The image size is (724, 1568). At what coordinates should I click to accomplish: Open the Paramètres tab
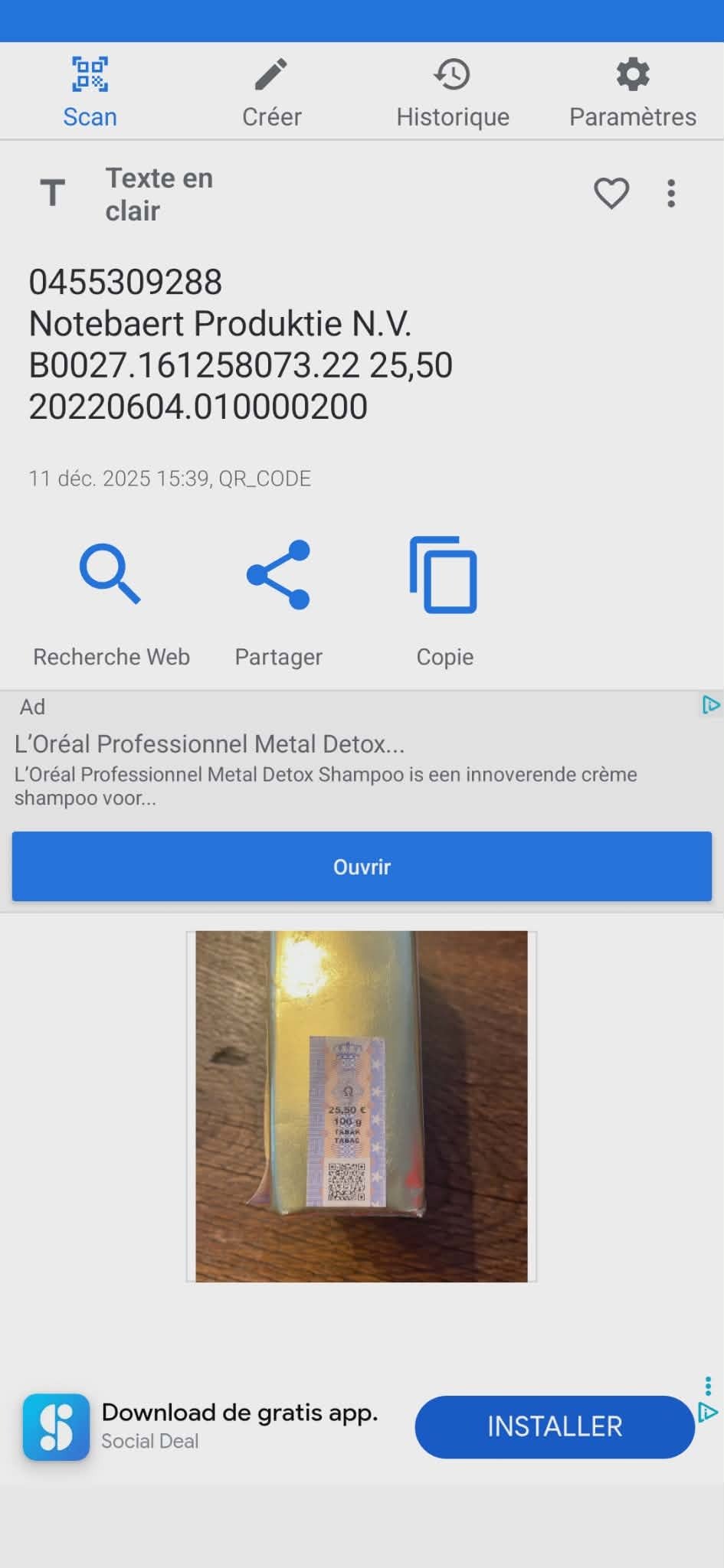[632, 93]
